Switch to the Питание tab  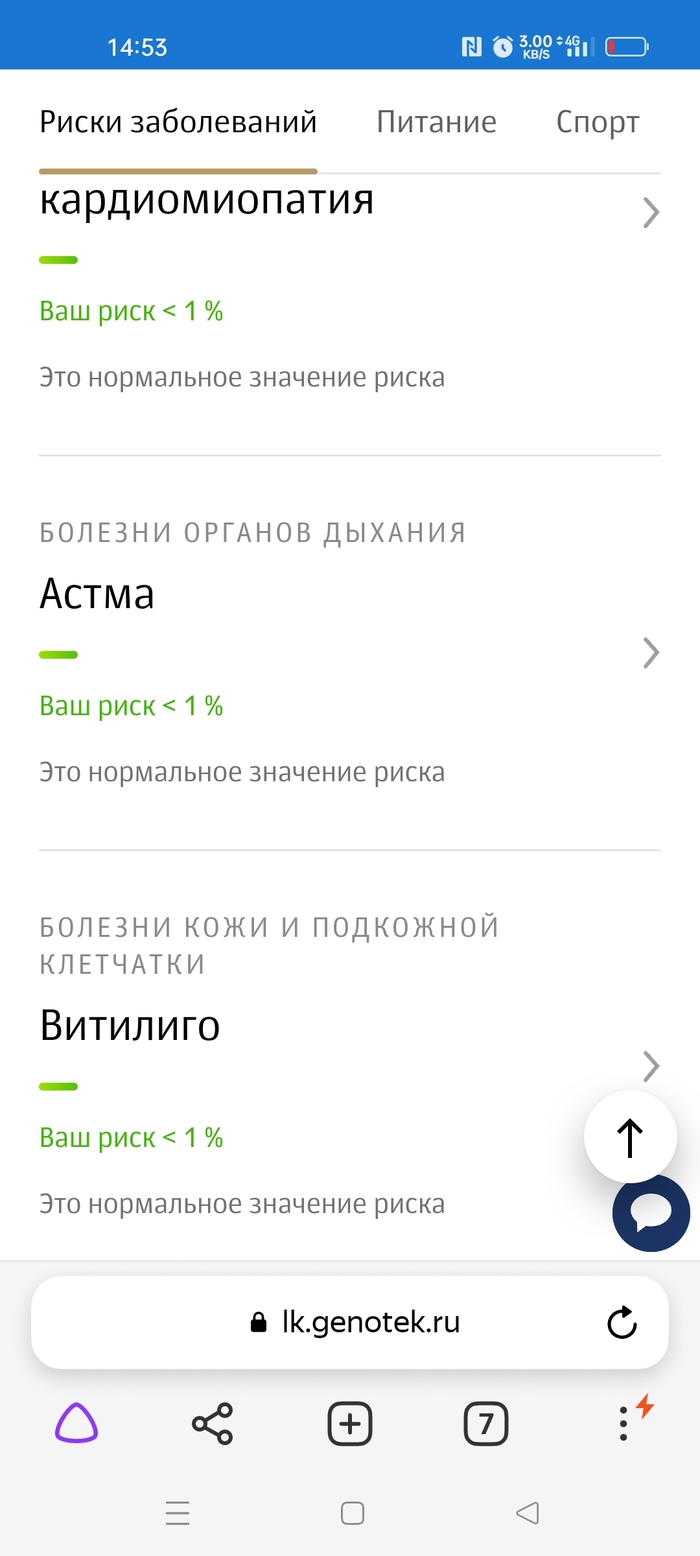436,122
